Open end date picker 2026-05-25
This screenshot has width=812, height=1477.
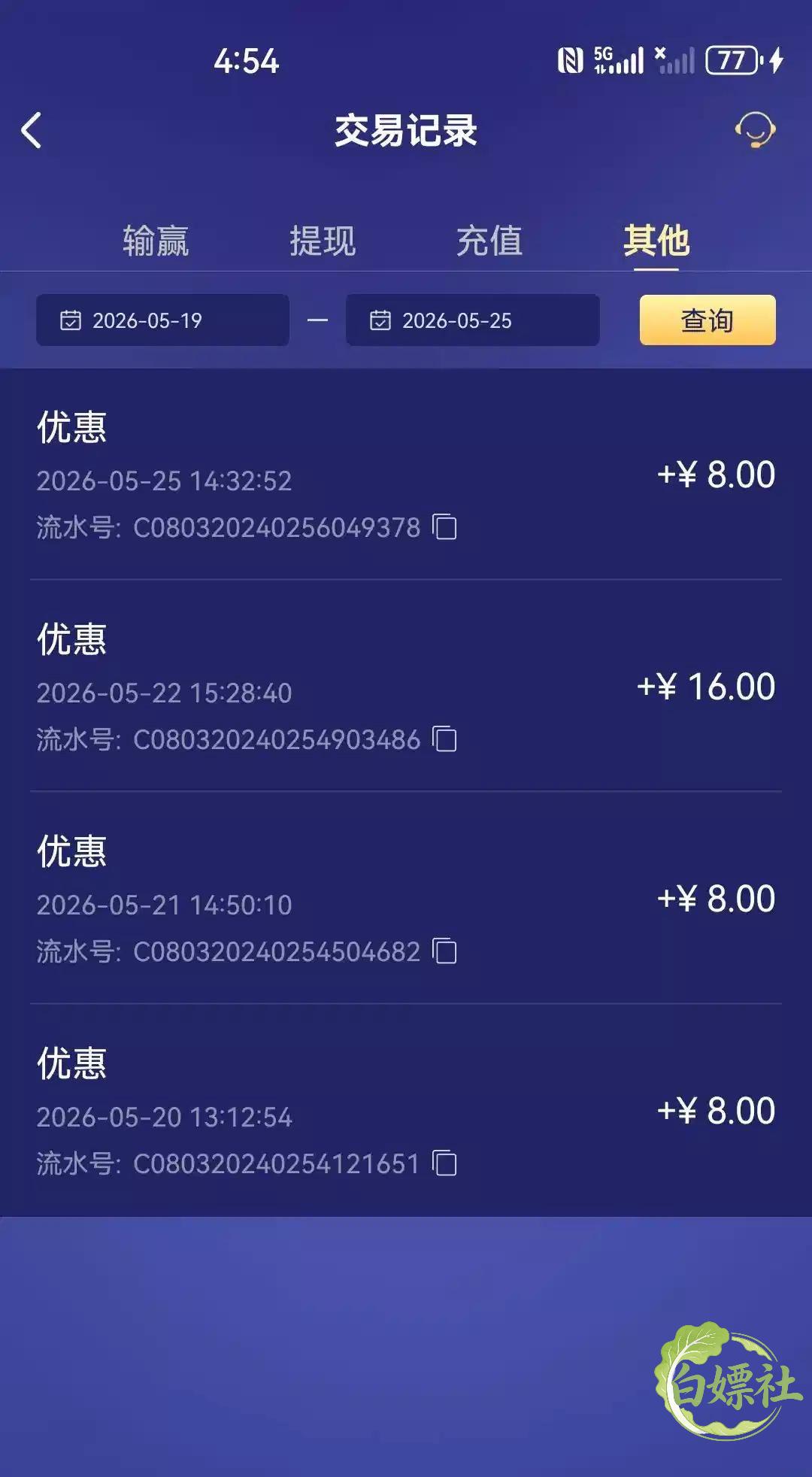[x=472, y=320]
